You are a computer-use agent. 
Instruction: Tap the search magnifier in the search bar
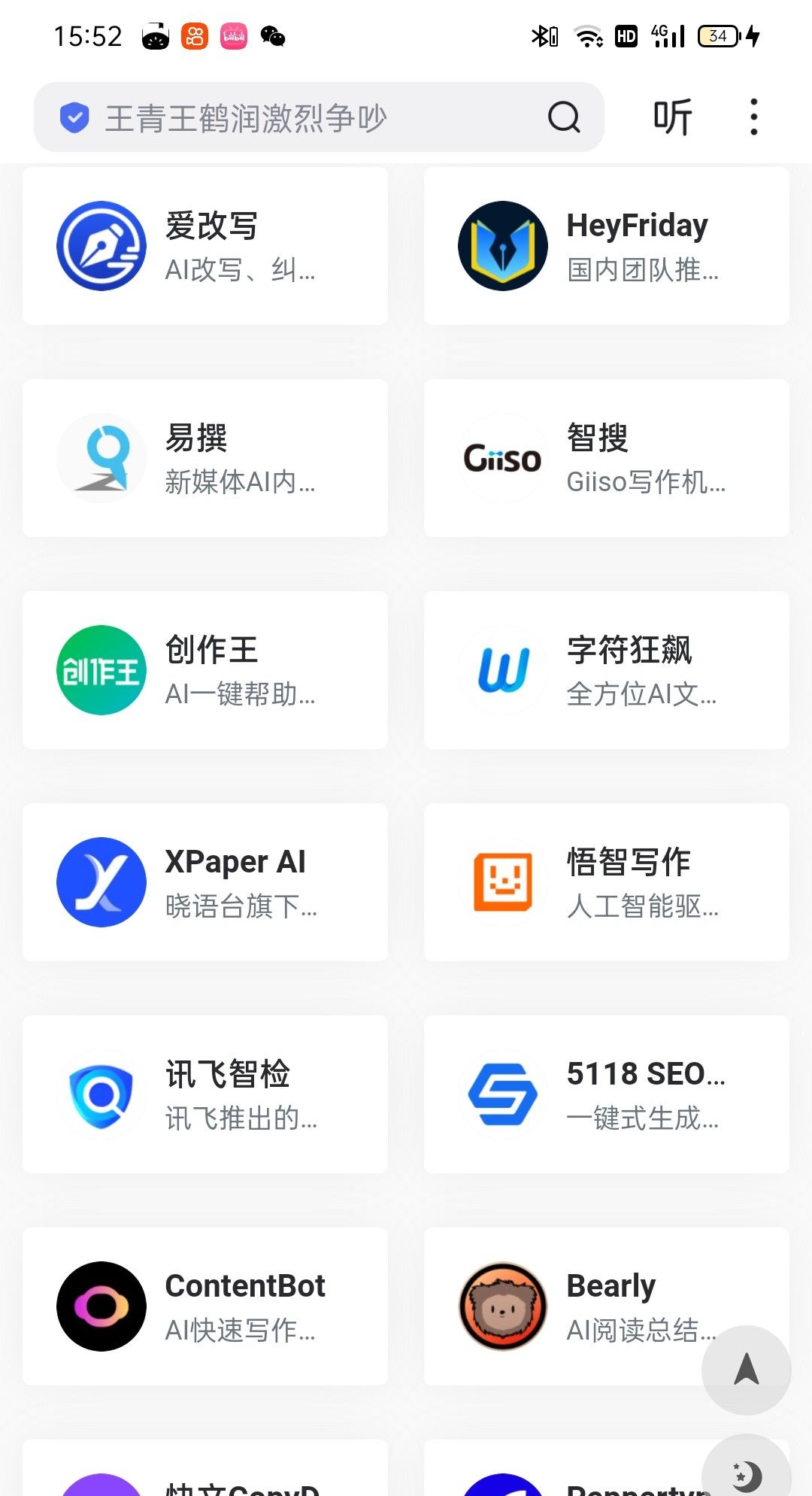point(563,117)
